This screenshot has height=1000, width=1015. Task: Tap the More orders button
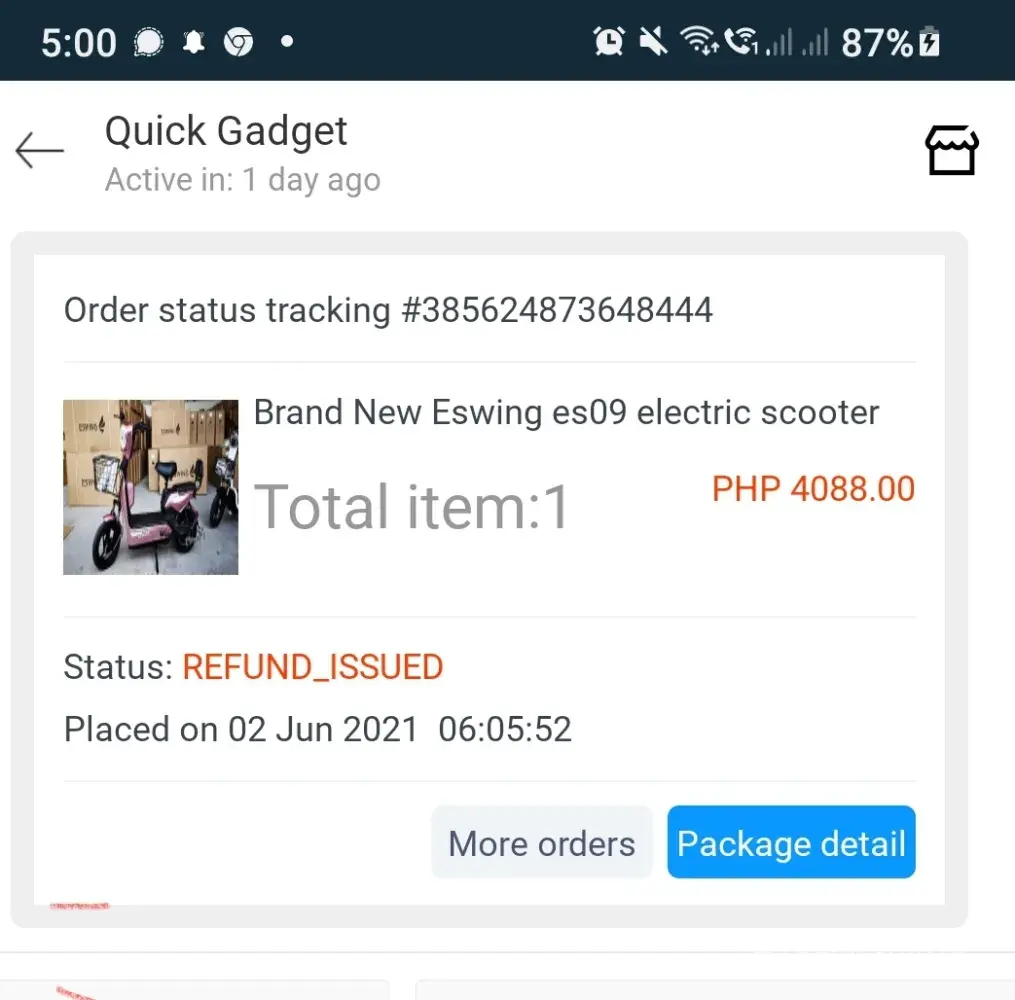click(x=541, y=843)
